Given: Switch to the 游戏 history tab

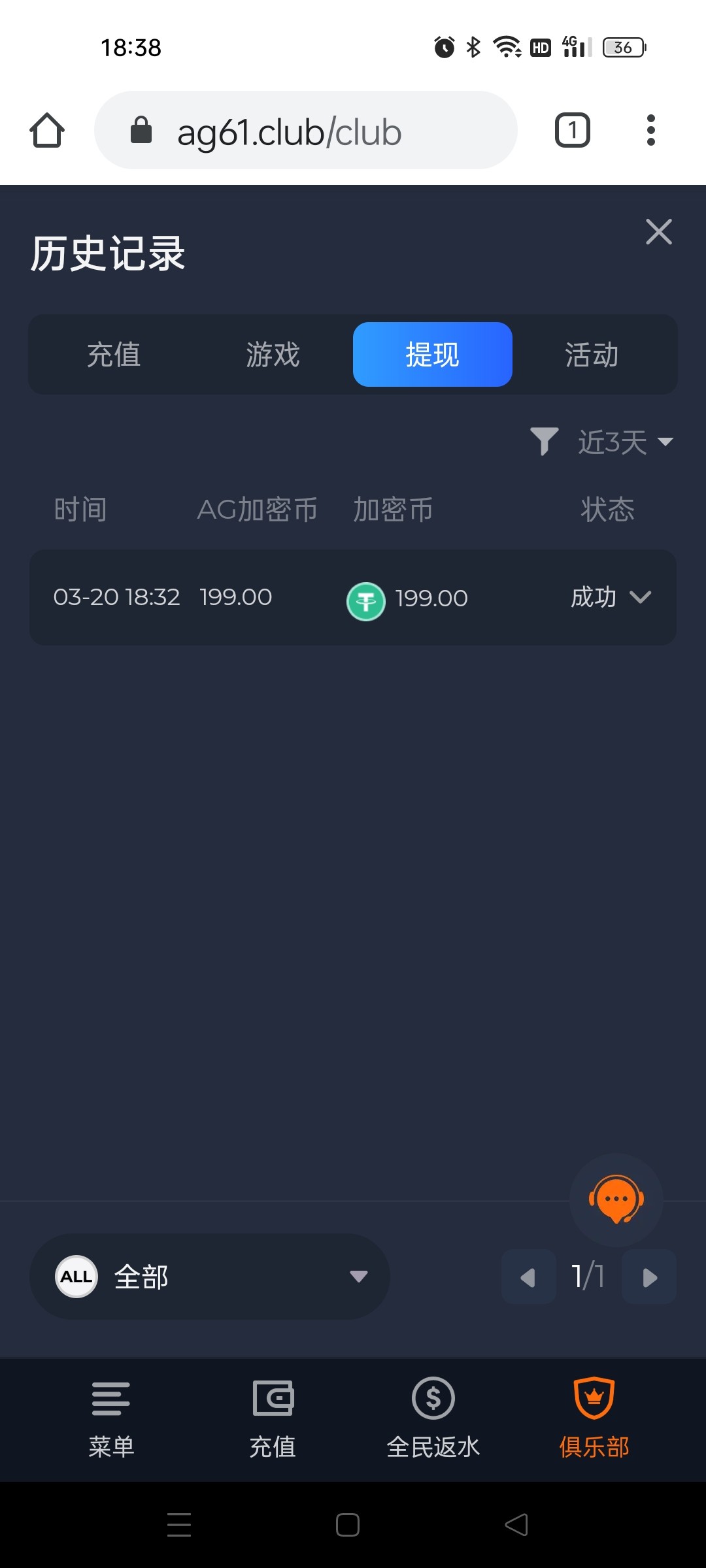Looking at the screenshot, I should [x=273, y=355].
